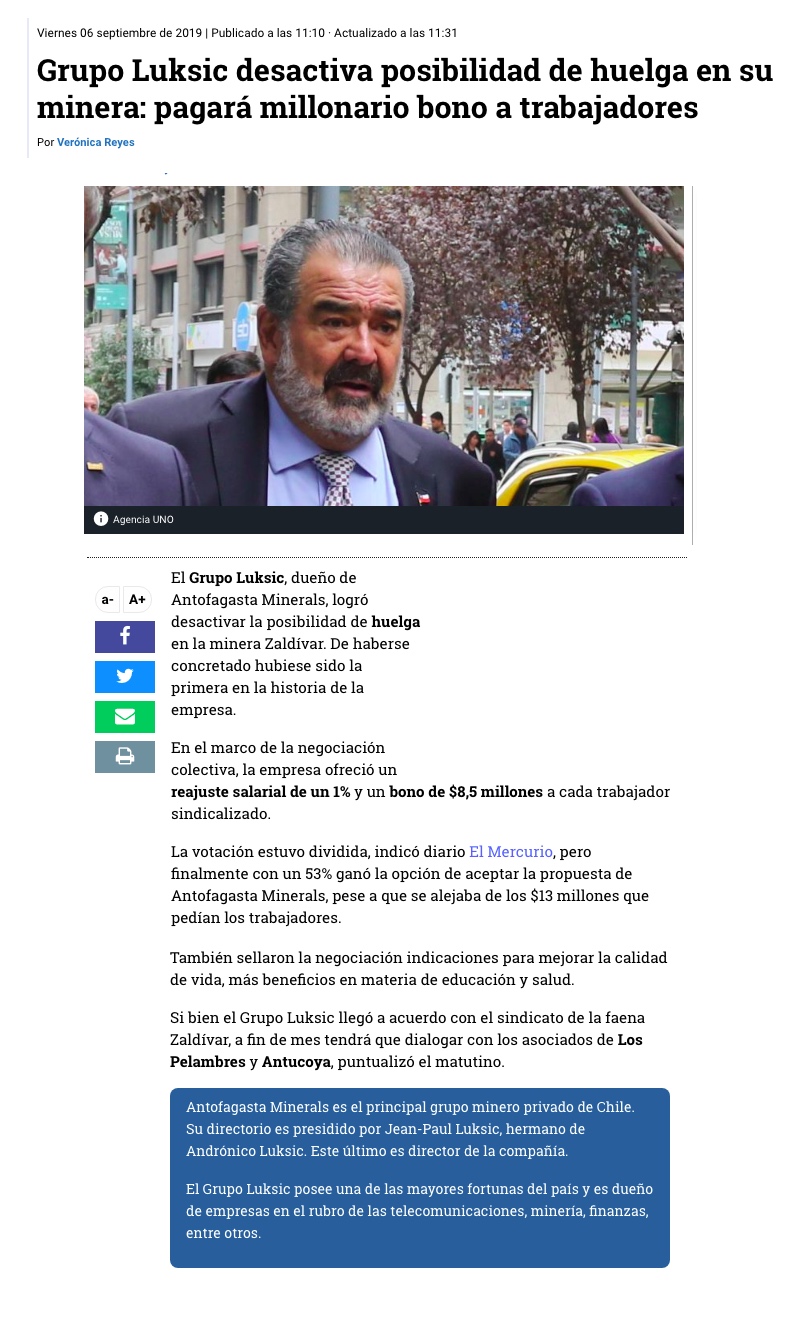Send this article by email
Screen dimensions: 789x1331
[x=125, y=717]
